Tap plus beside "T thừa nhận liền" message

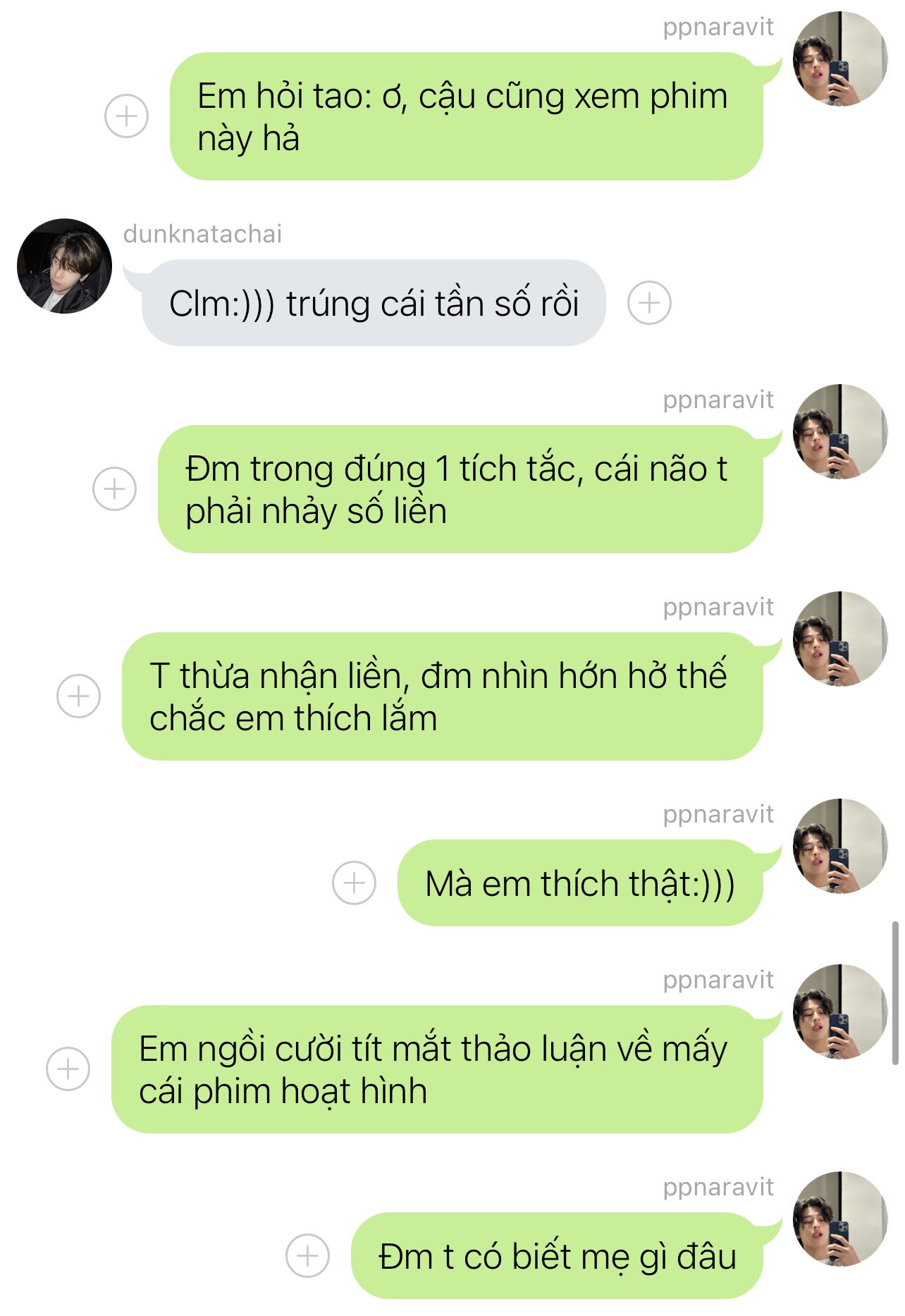pos(78,696)
